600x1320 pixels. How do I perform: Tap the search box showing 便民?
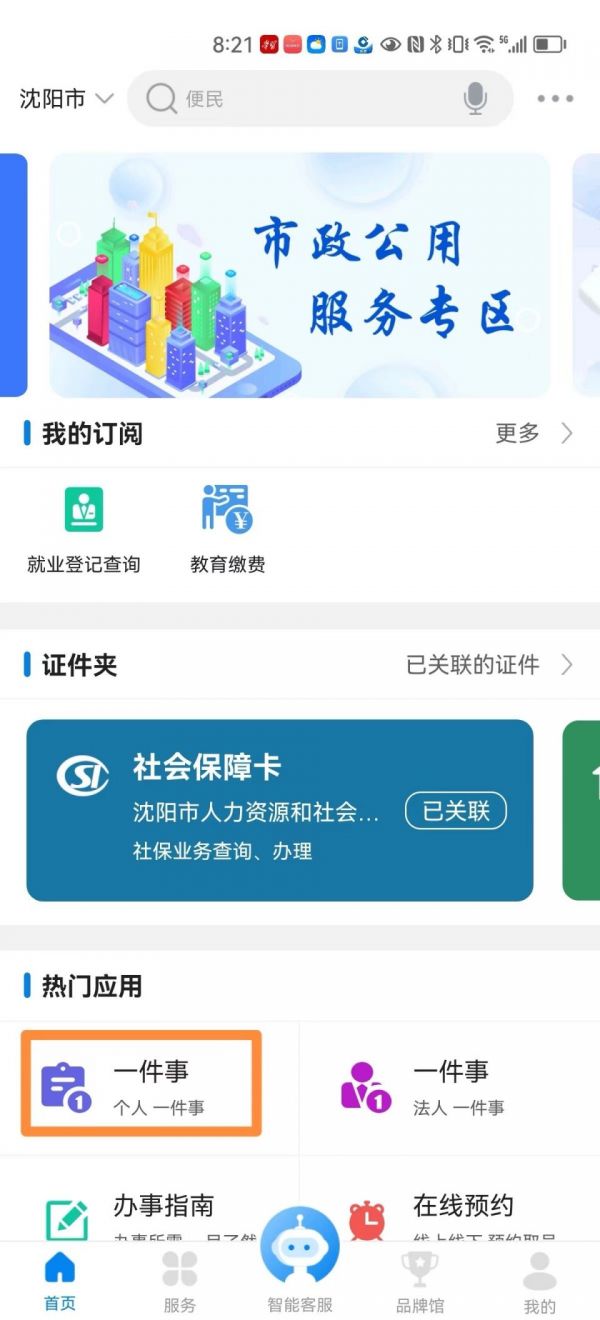point(300,99)
